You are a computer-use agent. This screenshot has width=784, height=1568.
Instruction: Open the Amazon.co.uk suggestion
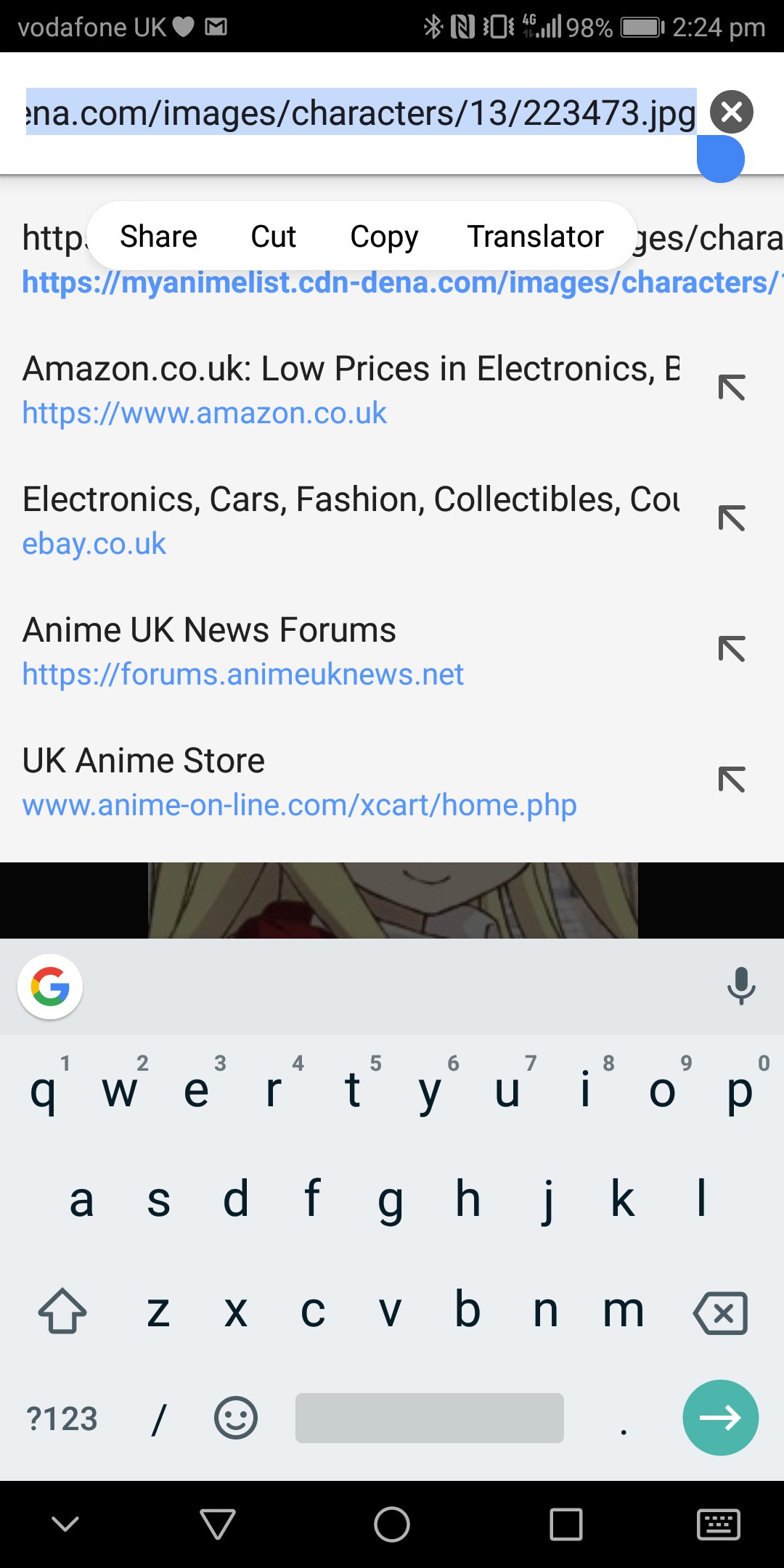point(348,390)
